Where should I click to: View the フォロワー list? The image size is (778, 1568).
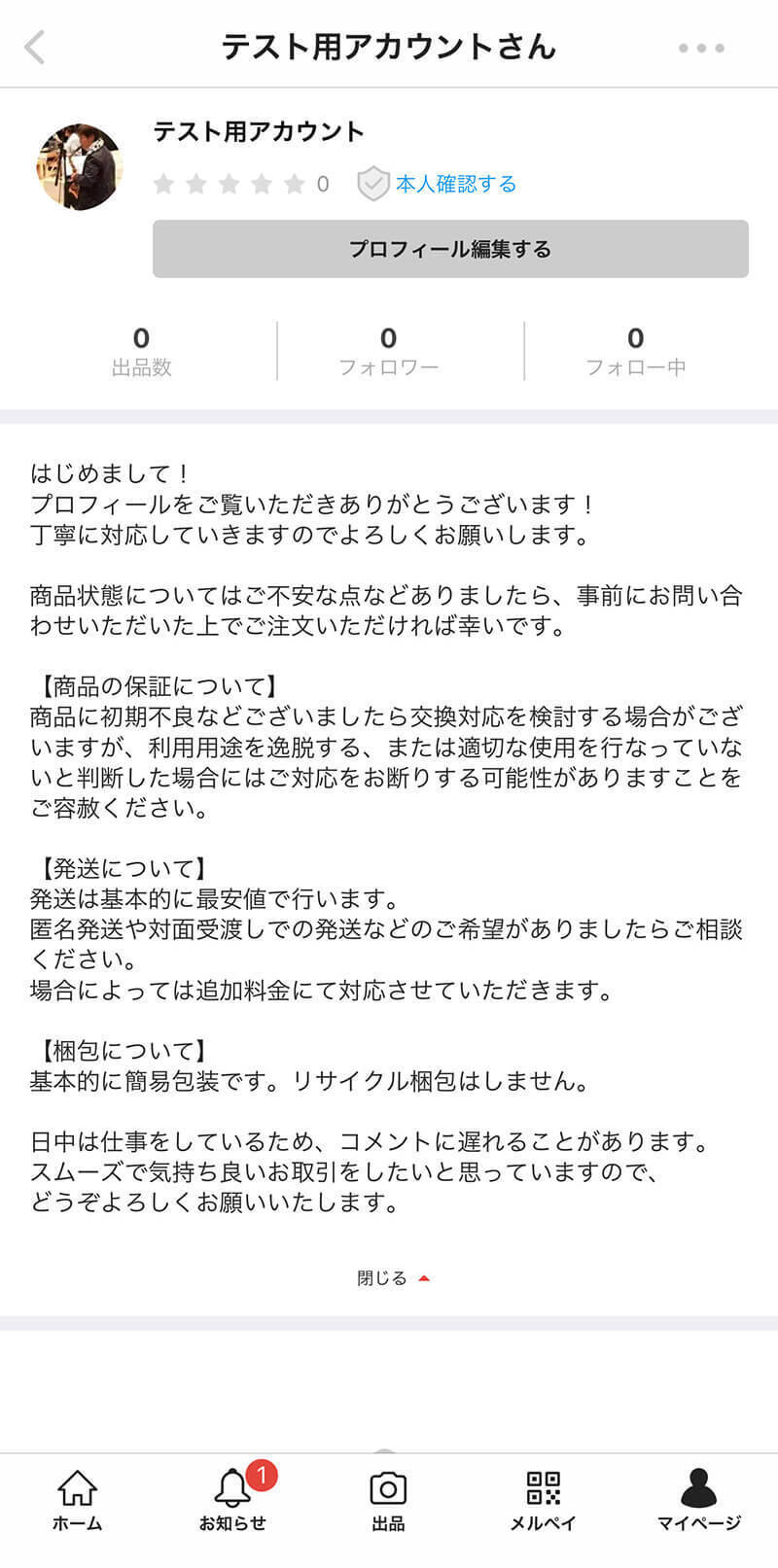pos(388,351)
